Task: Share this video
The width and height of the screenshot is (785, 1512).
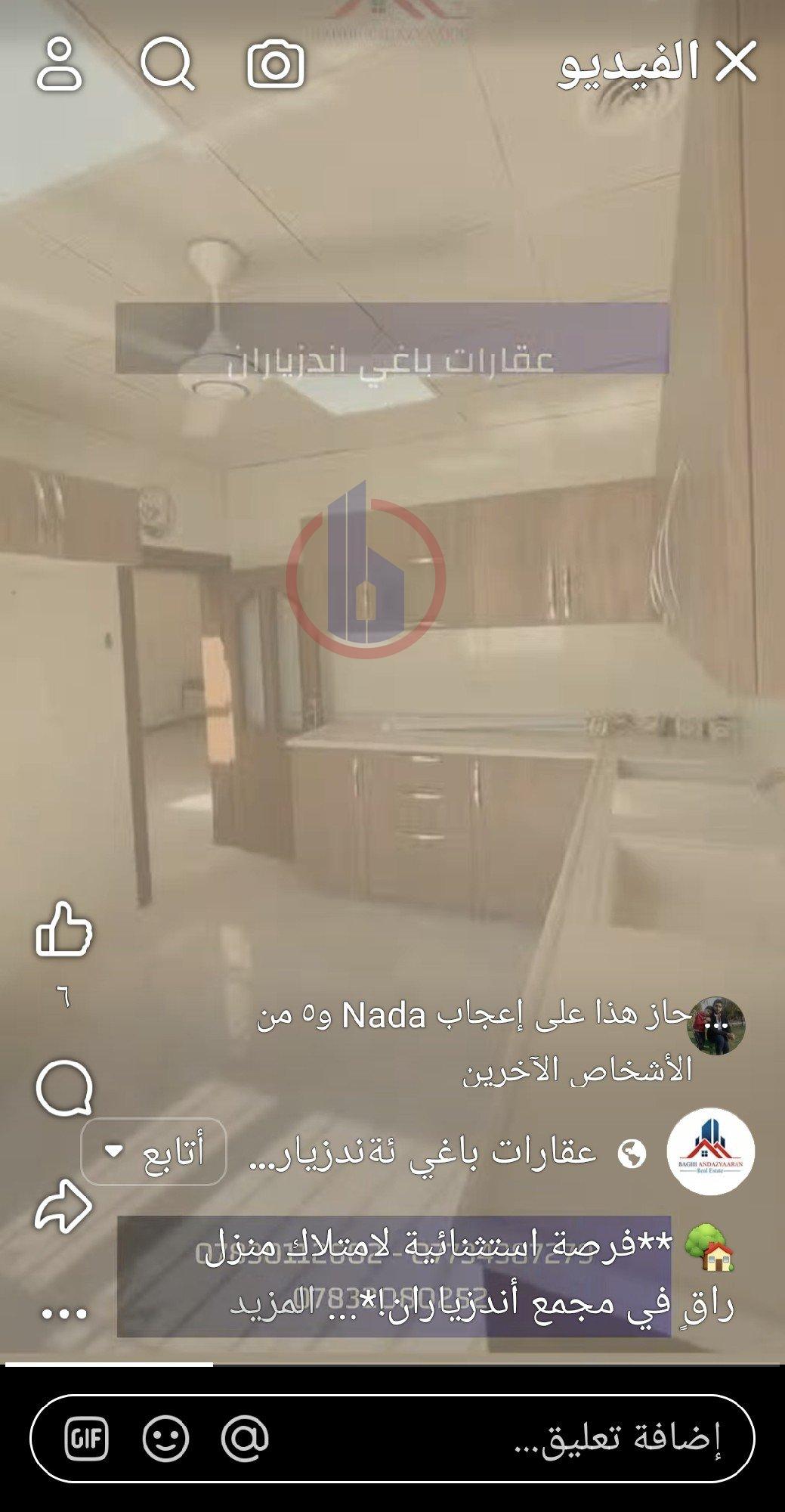Action: pyautogui.click(x=64, y=1207)
